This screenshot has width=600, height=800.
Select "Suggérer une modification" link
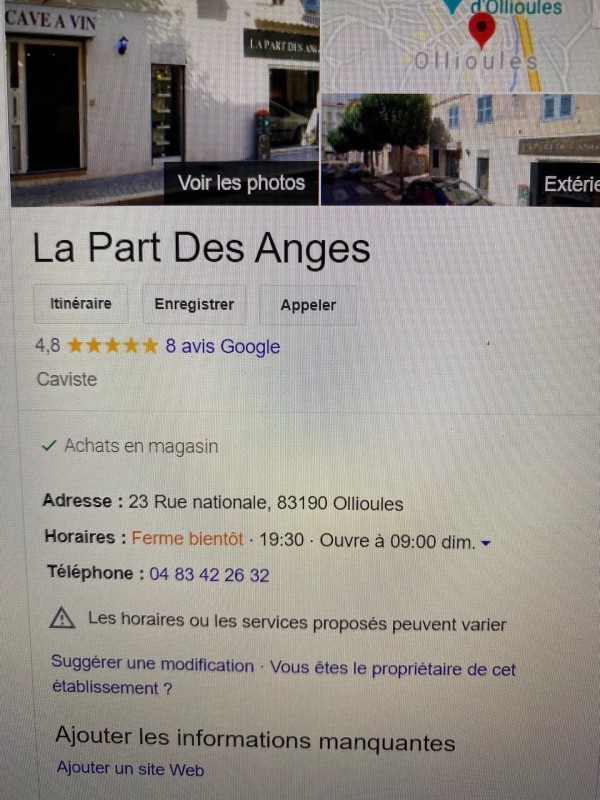coord(152,665)
